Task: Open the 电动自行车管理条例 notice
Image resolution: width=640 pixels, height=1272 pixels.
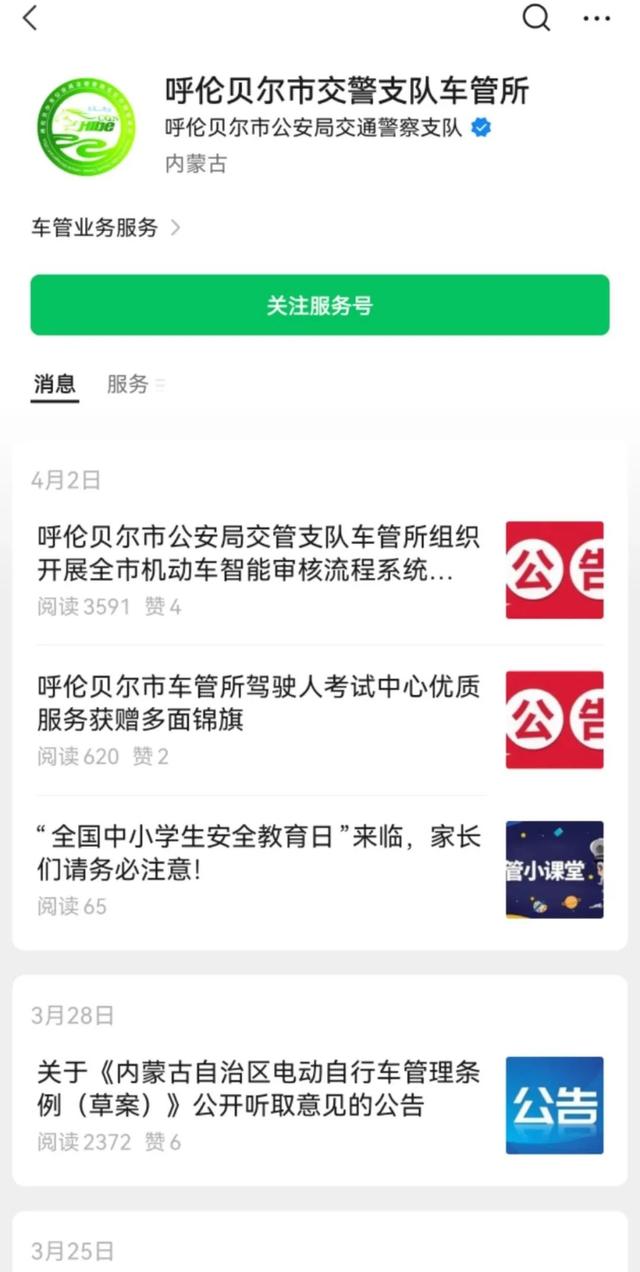Action: (320, 1105)
